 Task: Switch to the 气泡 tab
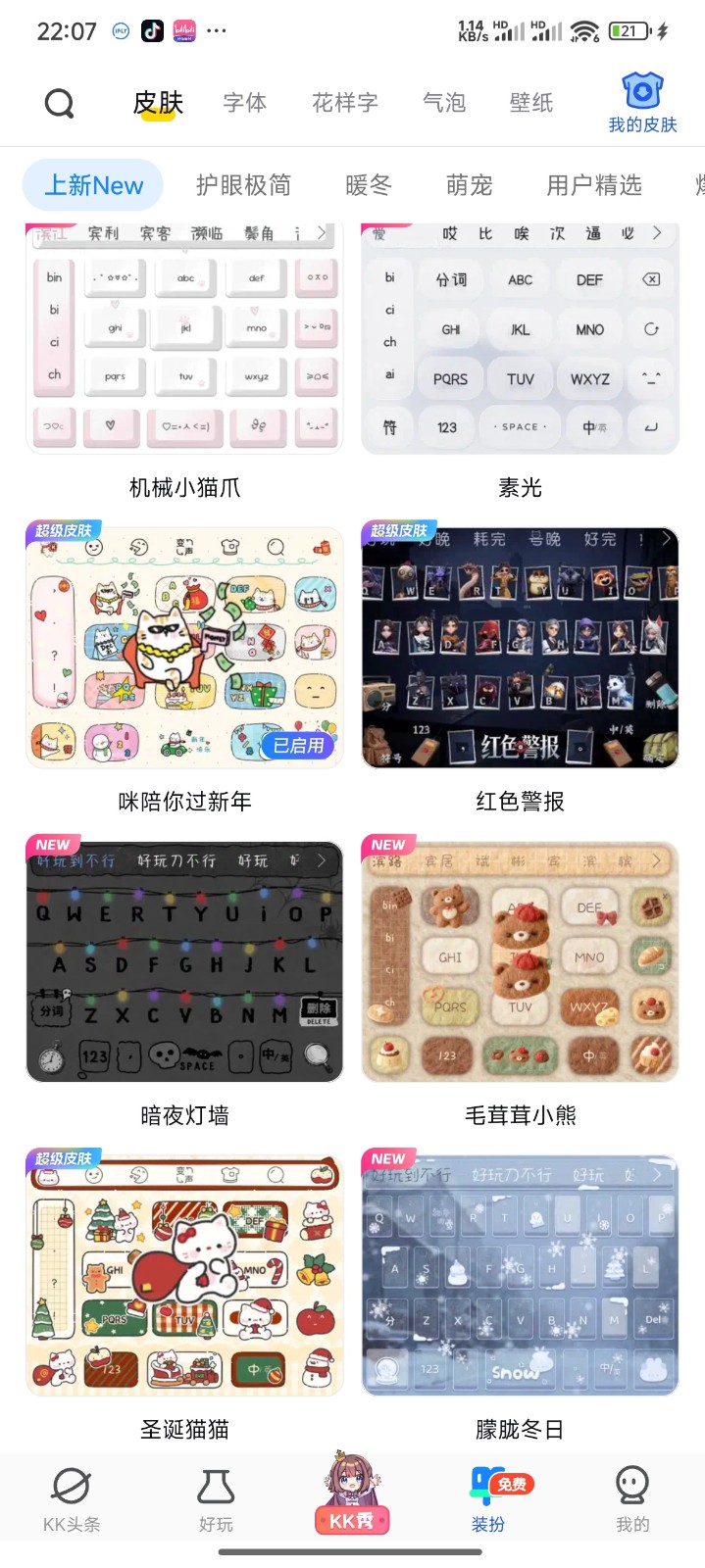444,103
